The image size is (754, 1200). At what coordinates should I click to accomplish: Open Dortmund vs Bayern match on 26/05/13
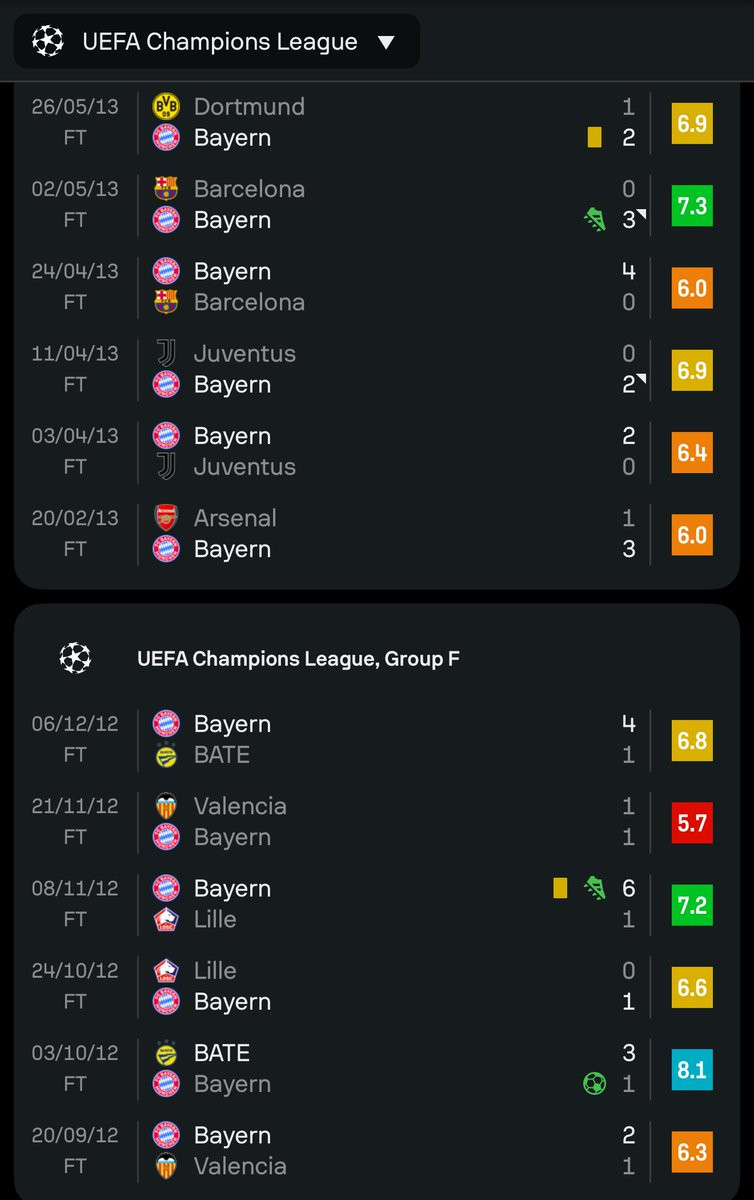pyautogui.click(x=377, y=122)
